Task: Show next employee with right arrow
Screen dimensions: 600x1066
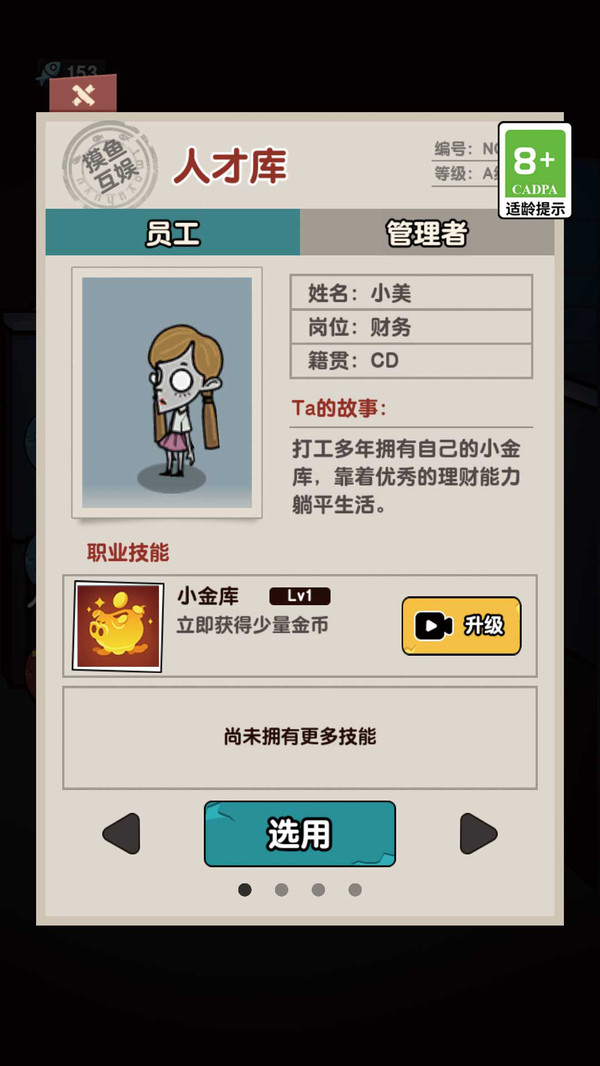Action: point(477,833)
